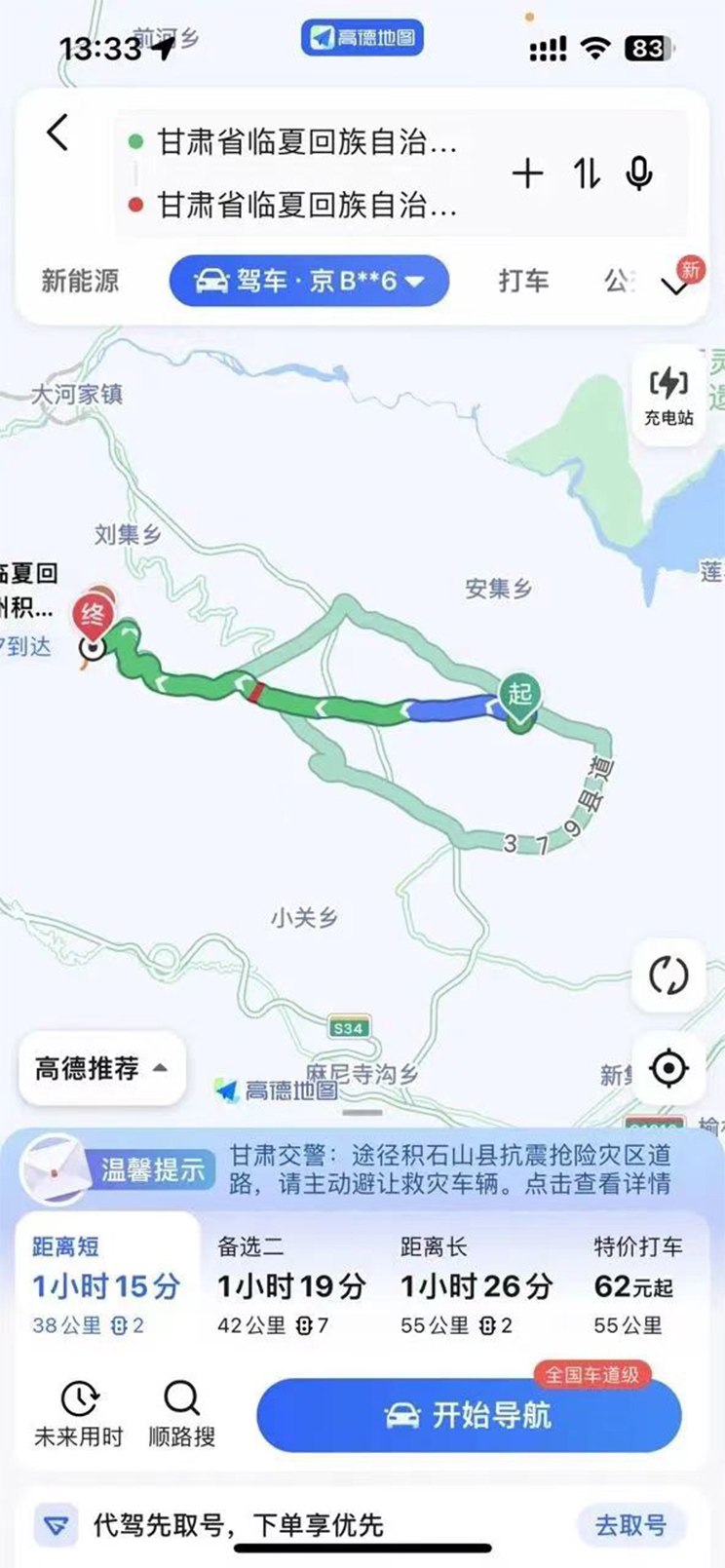This screenshot has height=1568, width=725.
Task: Start navigation with 开始导航 button
Action: click(469, 1418)
